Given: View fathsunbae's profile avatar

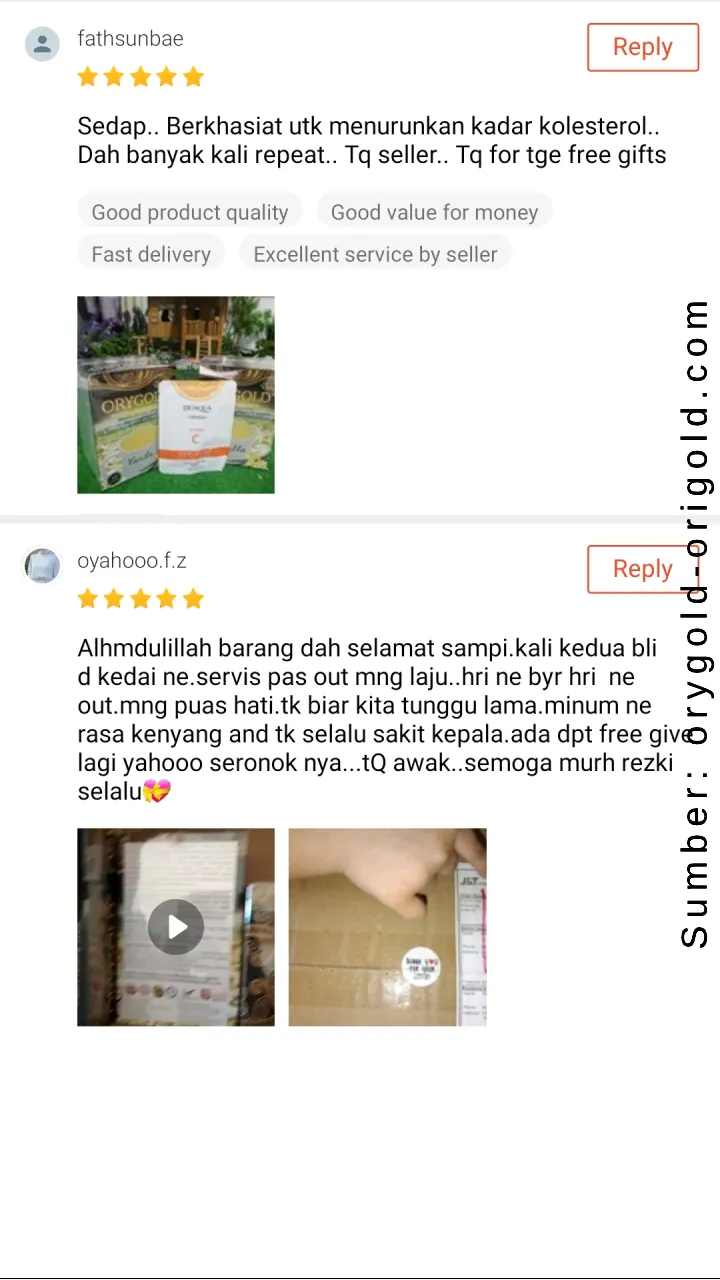Looking at the screenshot, I should click(x=42, y=44).
